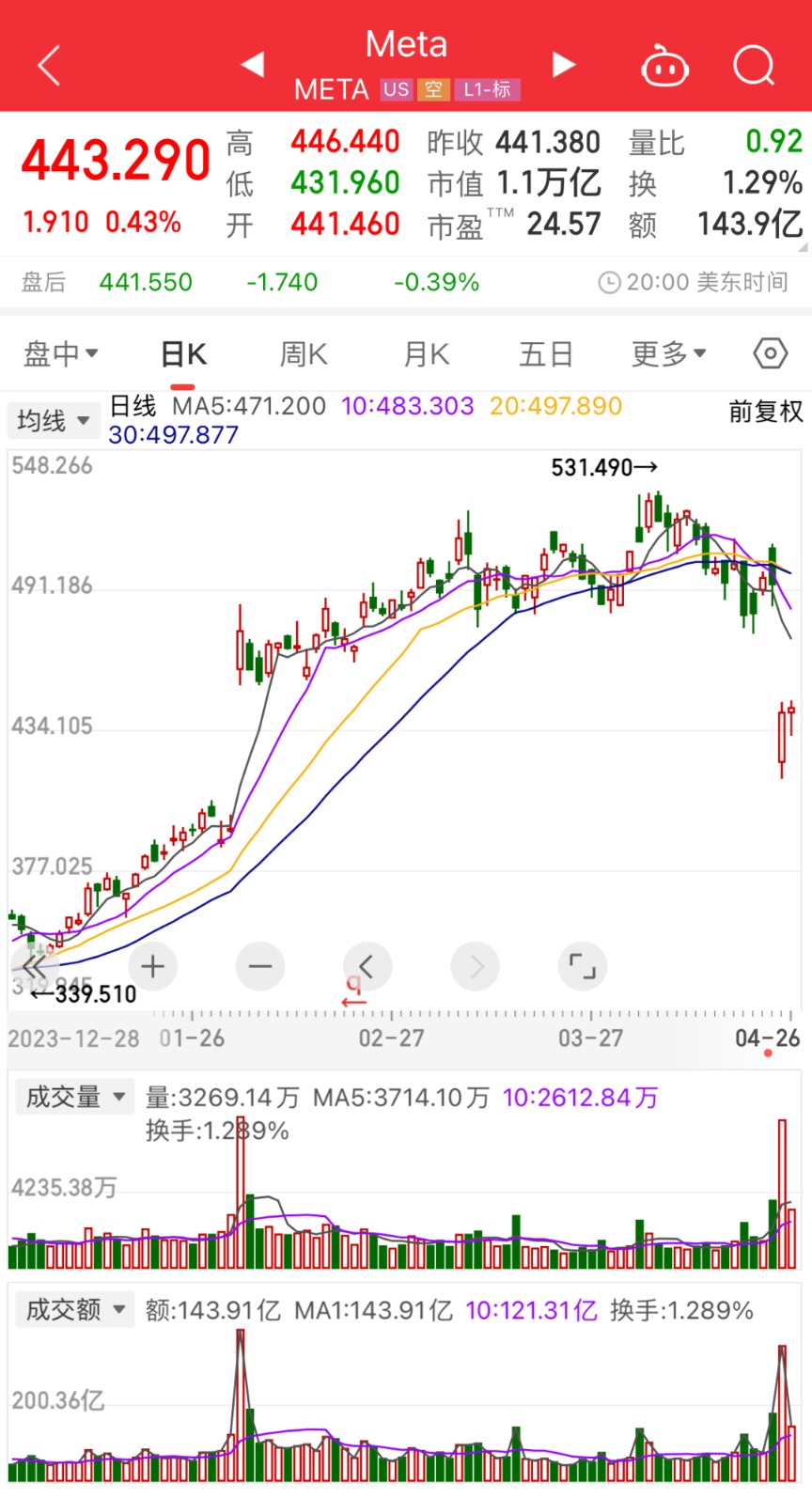Open chart settings via the gear icon
Image resolution: width=812 pixels, height=1498 pixels.
(x=770, y=352)
